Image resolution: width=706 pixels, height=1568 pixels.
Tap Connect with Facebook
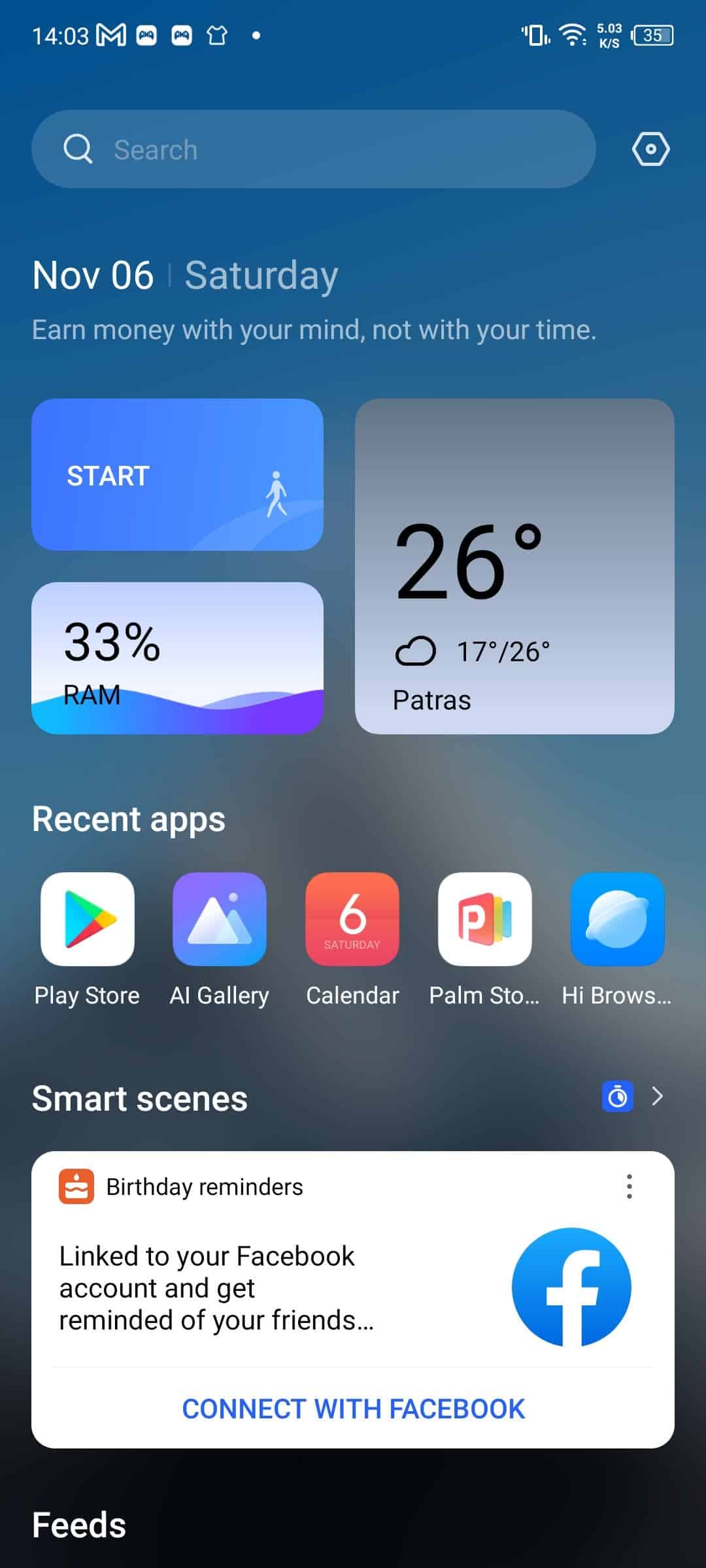click(353, 1409)
